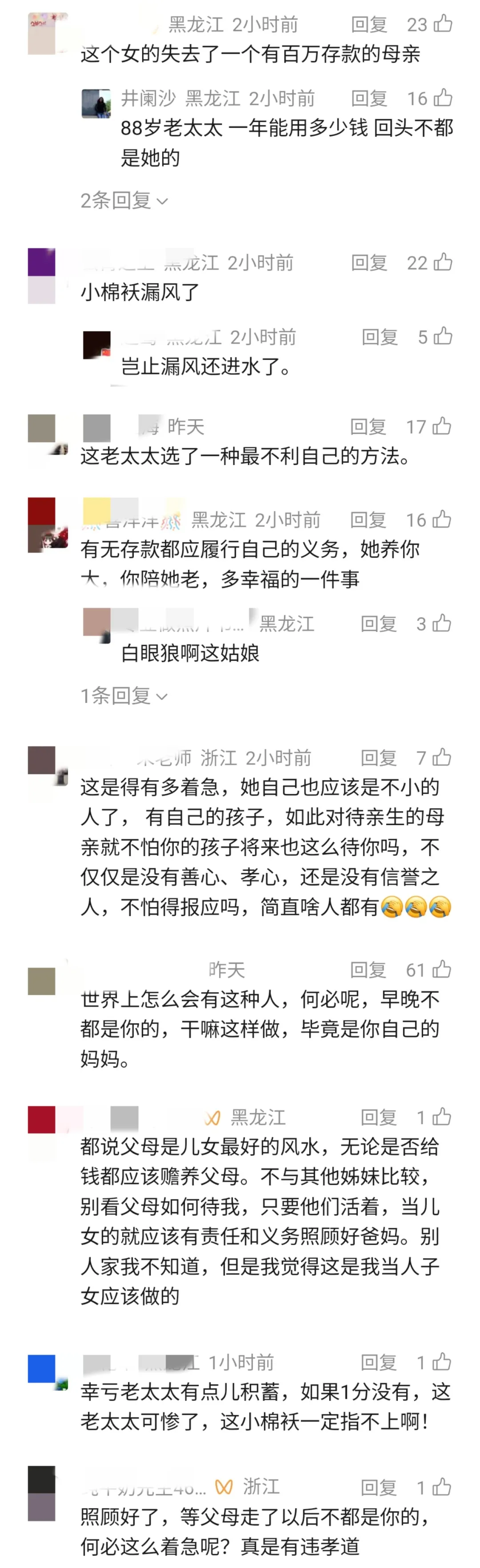Expand the 1条回复 thread
Screen dimensions: 480x1568
click(124, 695)
